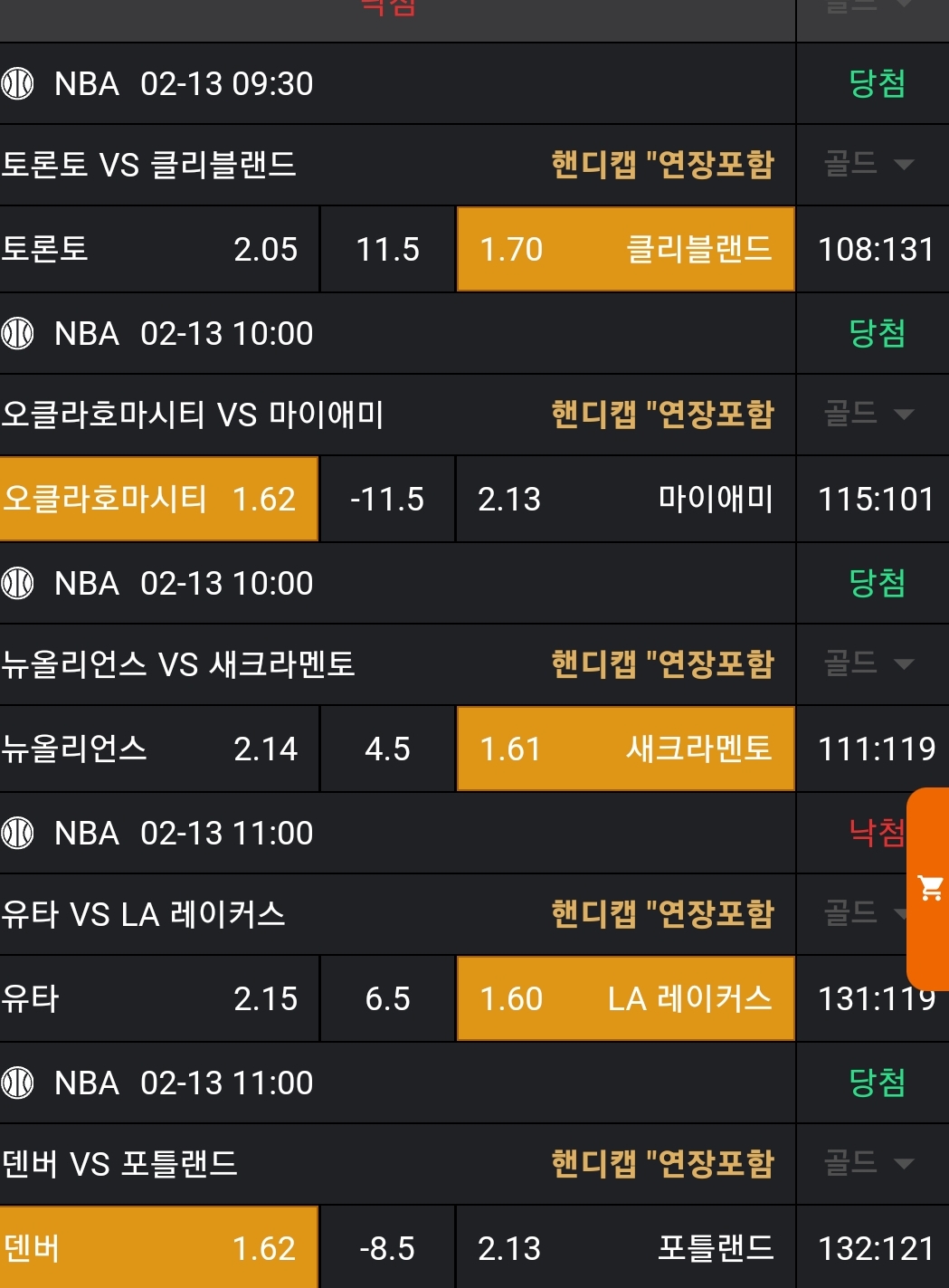Select 토론토 at odds 2.05
This screenshot has height=1288, width=949.
(159, 250)
